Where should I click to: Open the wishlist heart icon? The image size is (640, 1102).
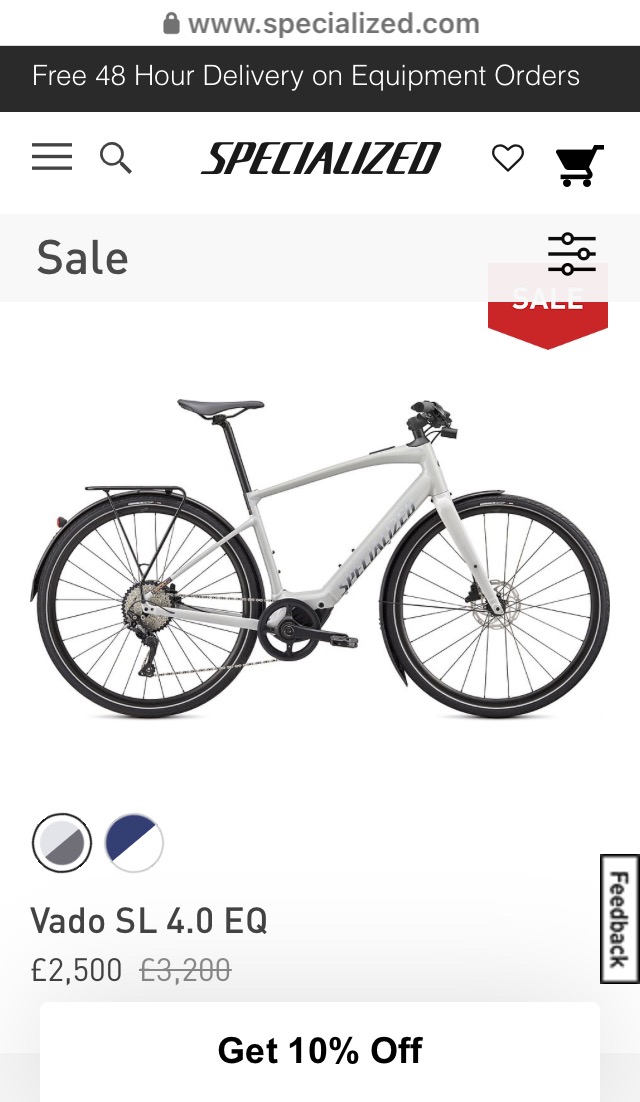click(508, 158)
